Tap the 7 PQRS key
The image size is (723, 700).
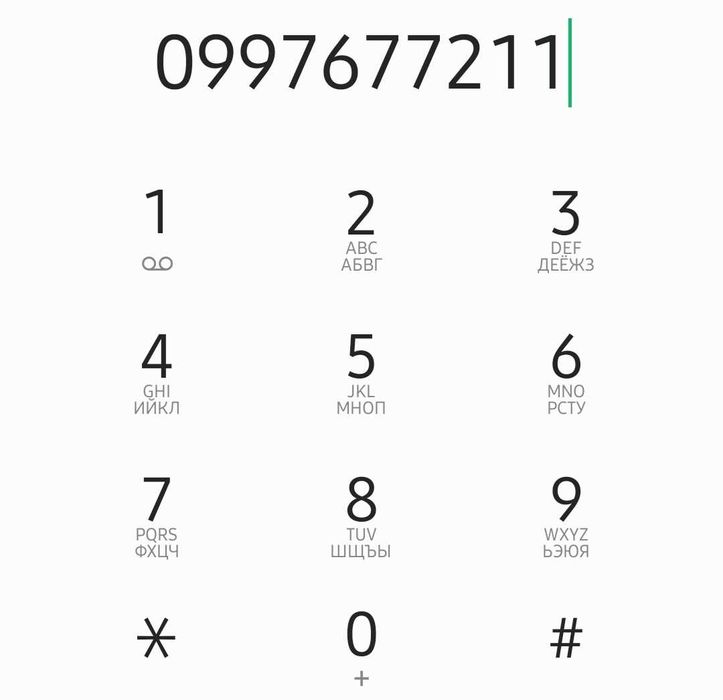pos(157,516)
